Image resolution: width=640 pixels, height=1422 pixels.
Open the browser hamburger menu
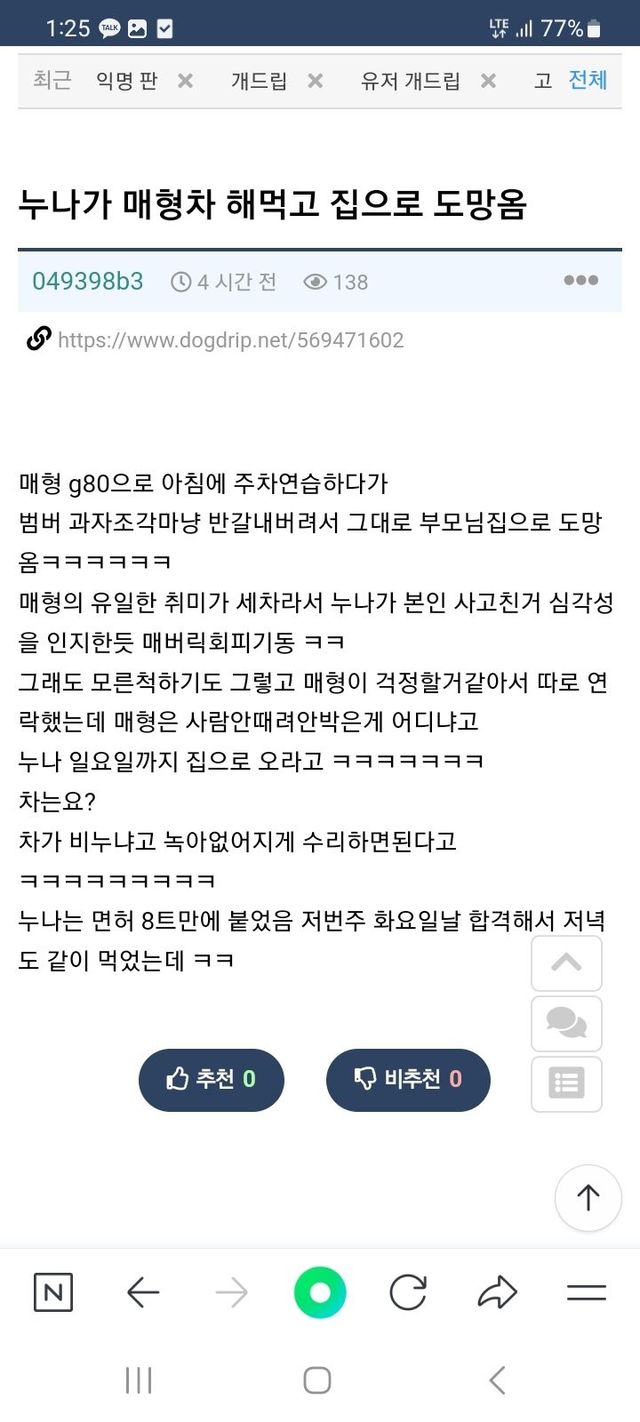coord(586,1293)
